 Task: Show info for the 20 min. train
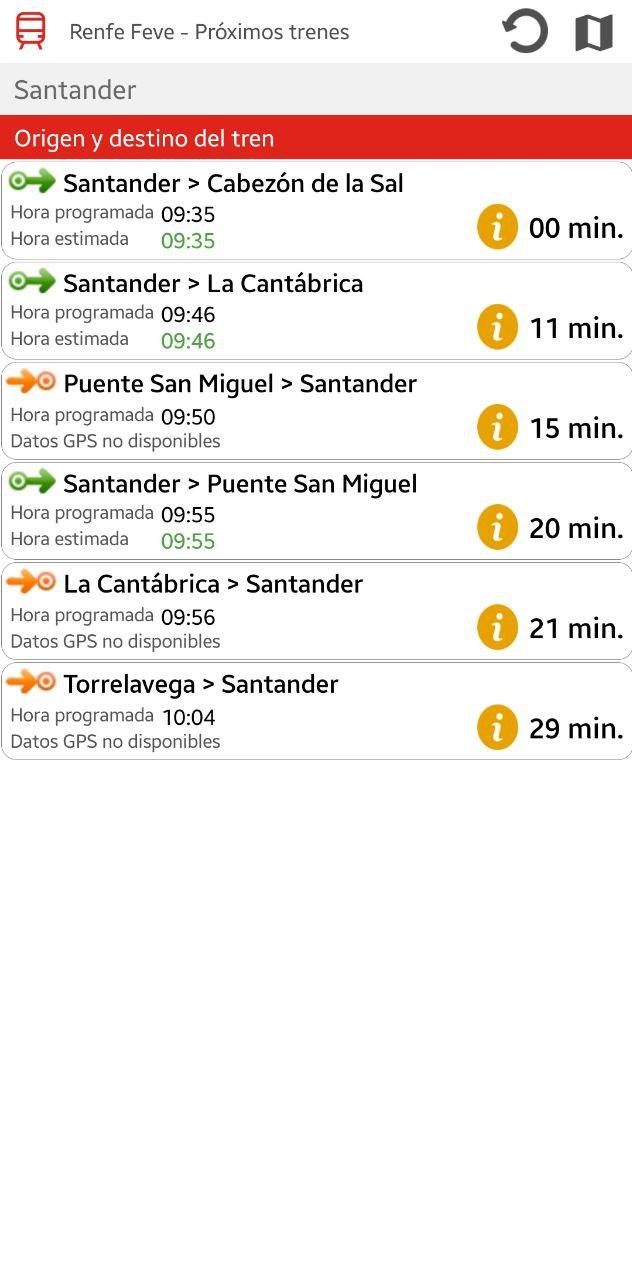click(497, 527)
